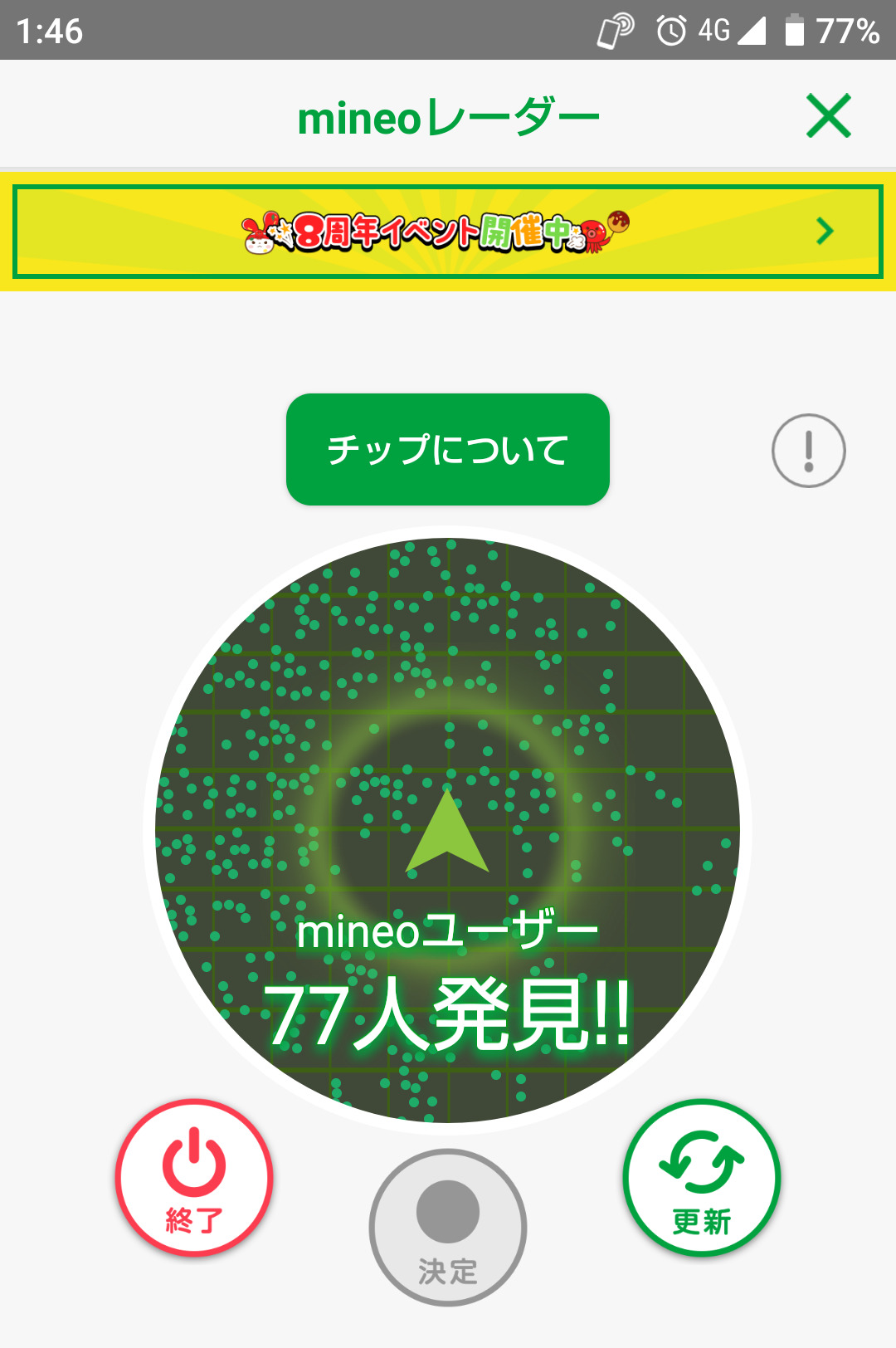Viewport: 896px width, 1348px height.
Task: Refresh radar with the 更新 button
Action: (702, 1178)
